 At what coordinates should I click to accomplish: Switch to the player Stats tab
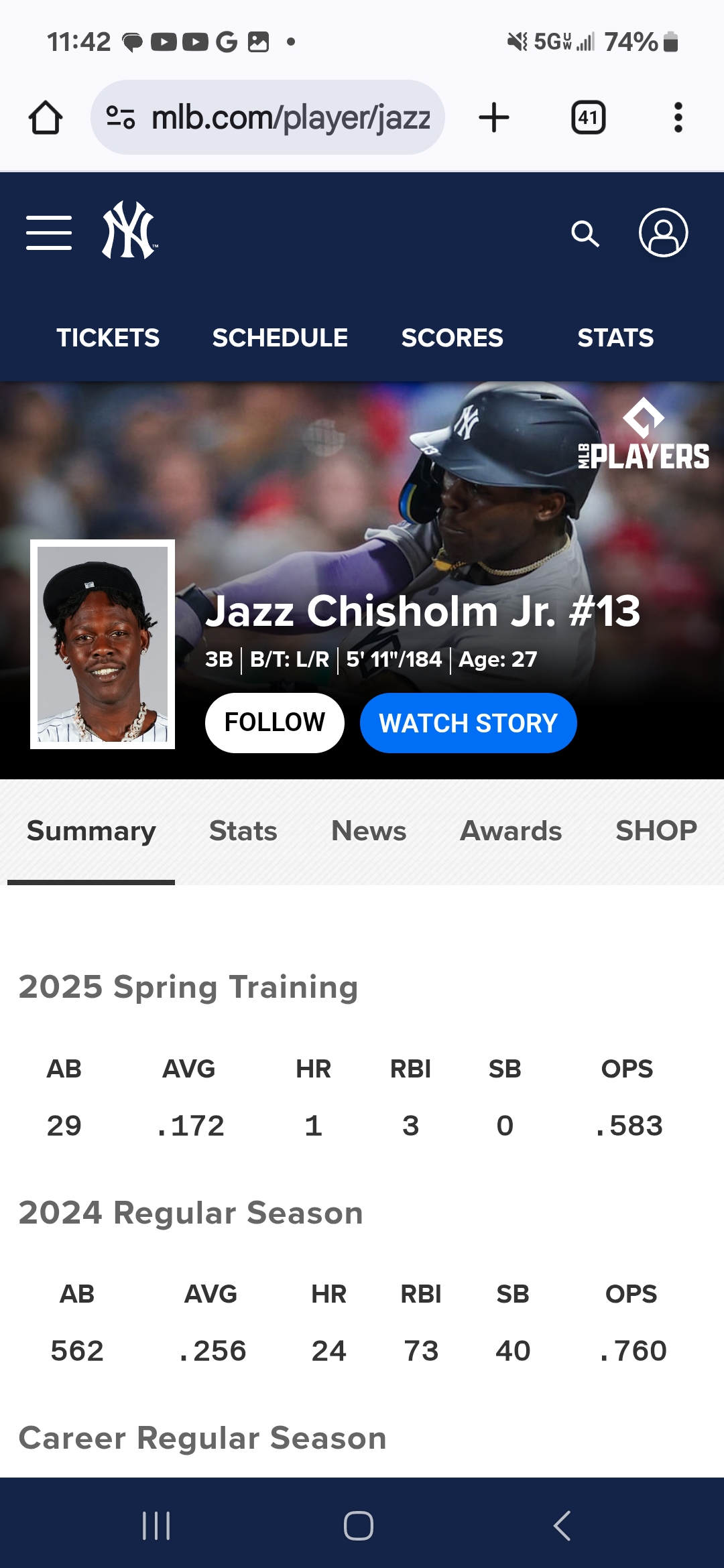tap(243, 831)
